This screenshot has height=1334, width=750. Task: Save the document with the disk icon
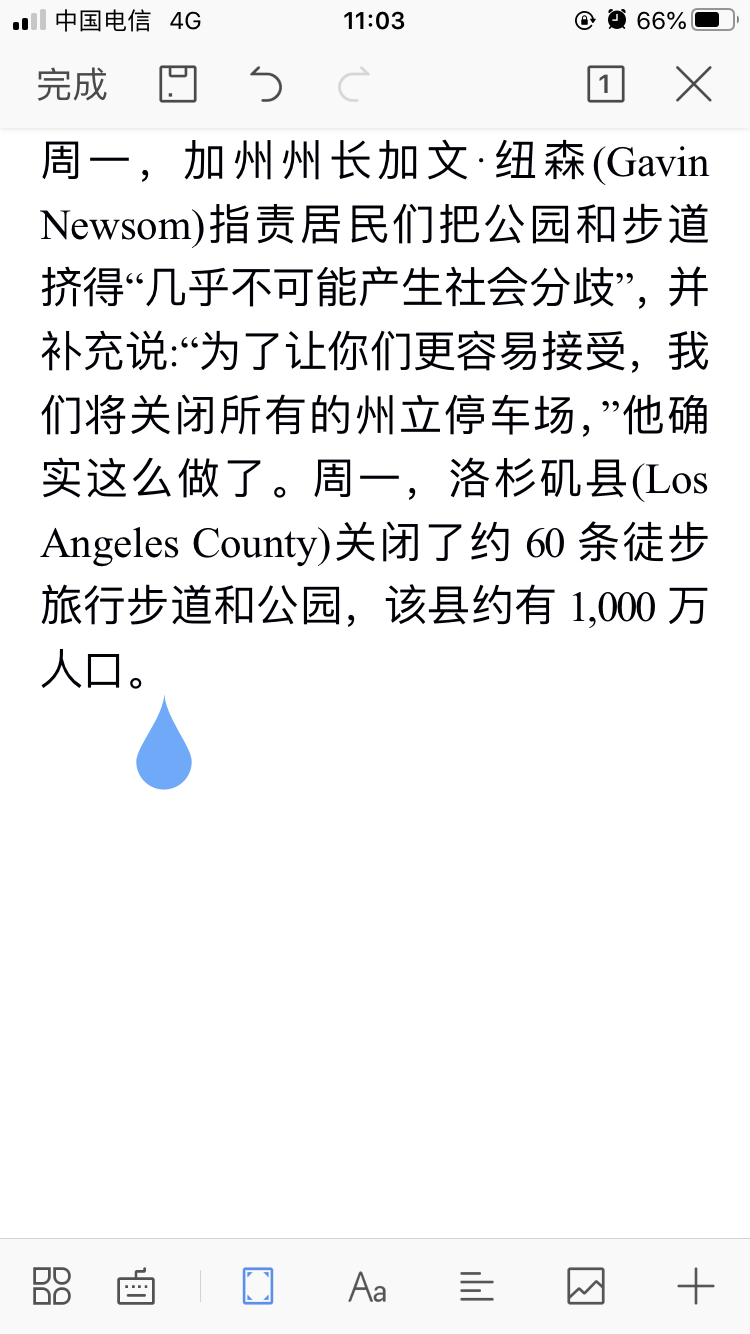[x=178, y=85]
